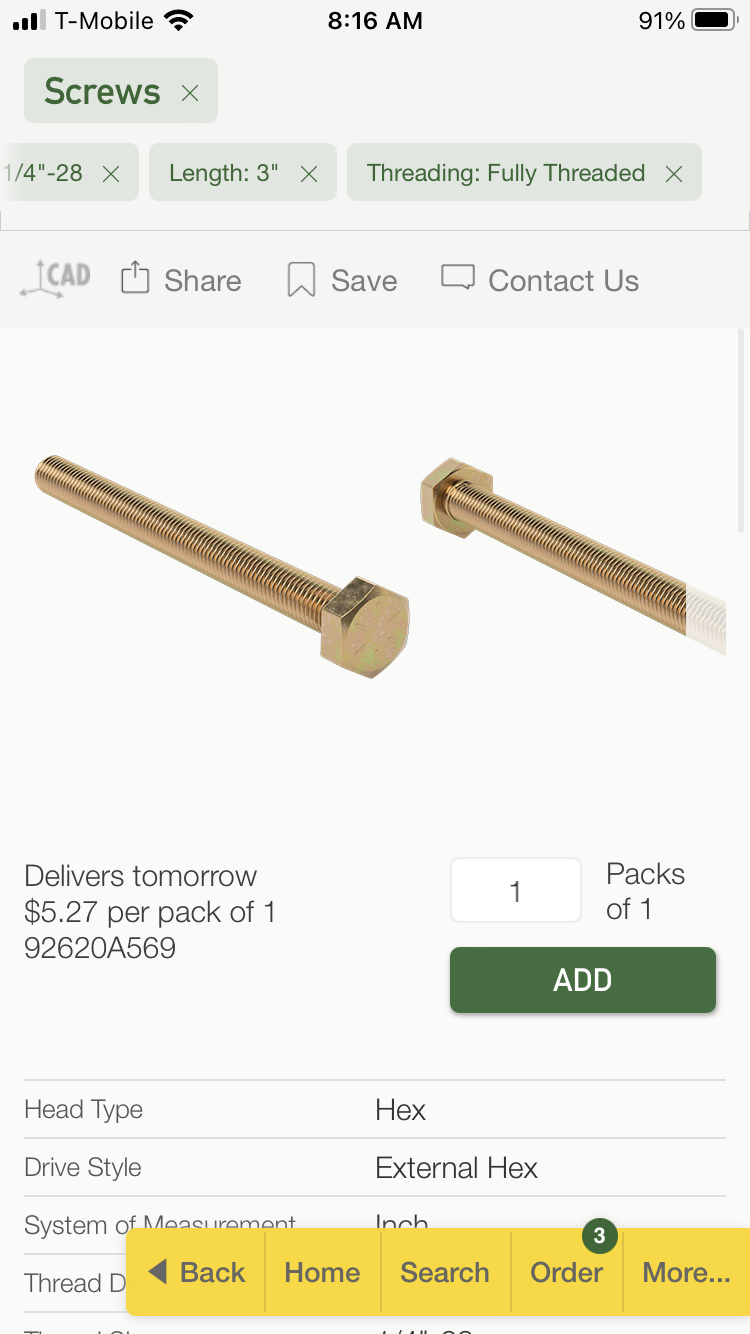Viewport: 750px width, 1334px height.
Task: Open Search from the bottom bar
Action: (x=445, y=1272)
